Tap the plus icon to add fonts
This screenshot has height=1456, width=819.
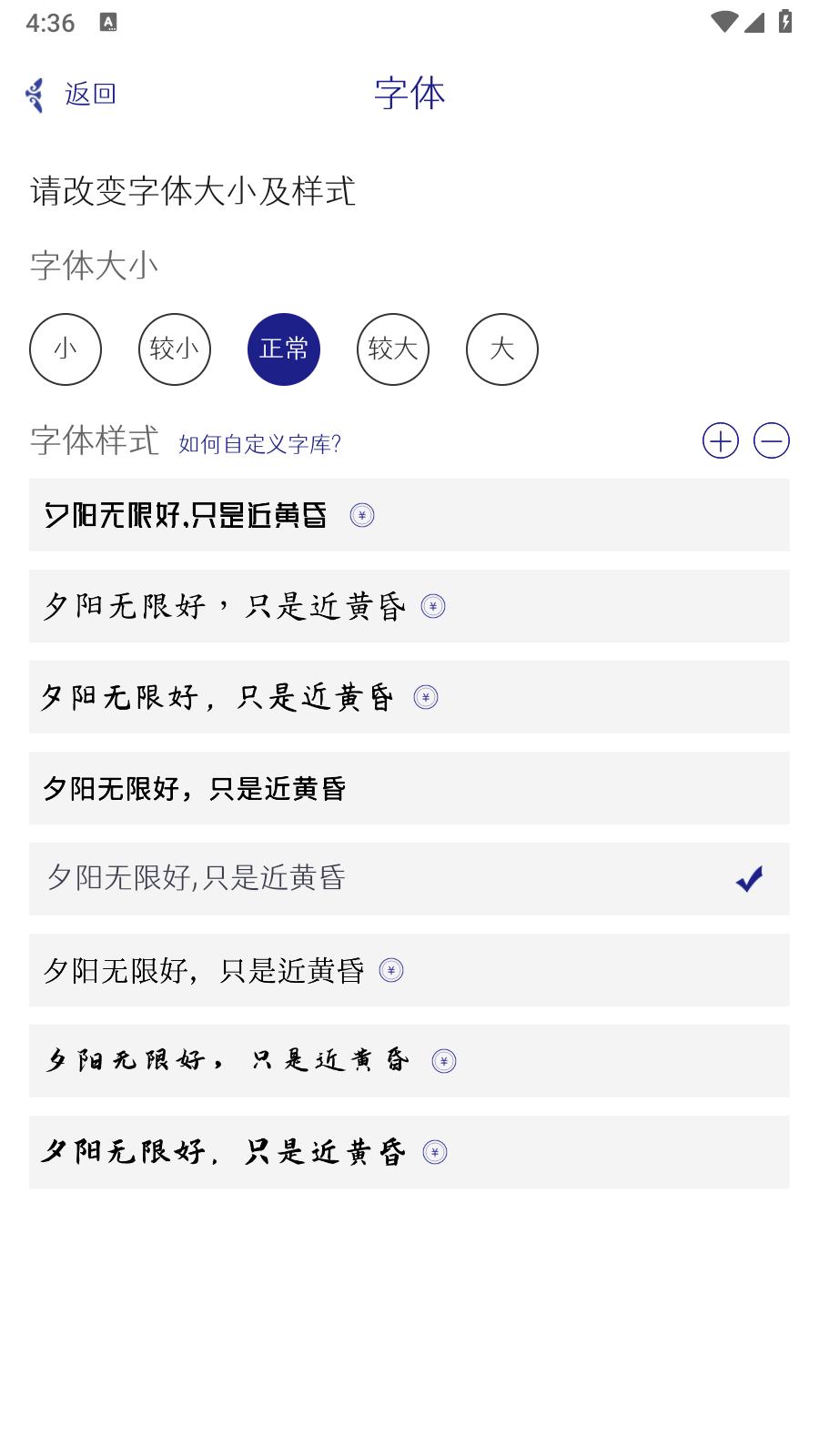coord(720,440)
